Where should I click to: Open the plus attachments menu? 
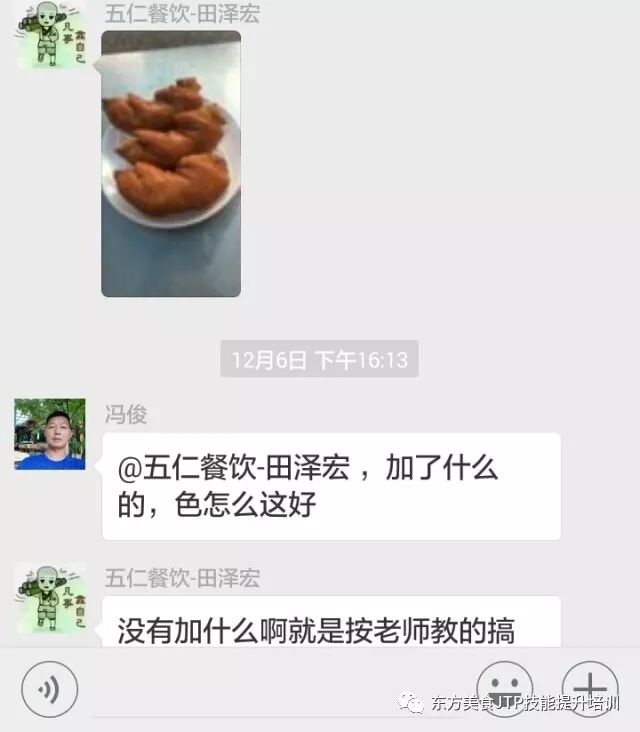tap(590, 688)
